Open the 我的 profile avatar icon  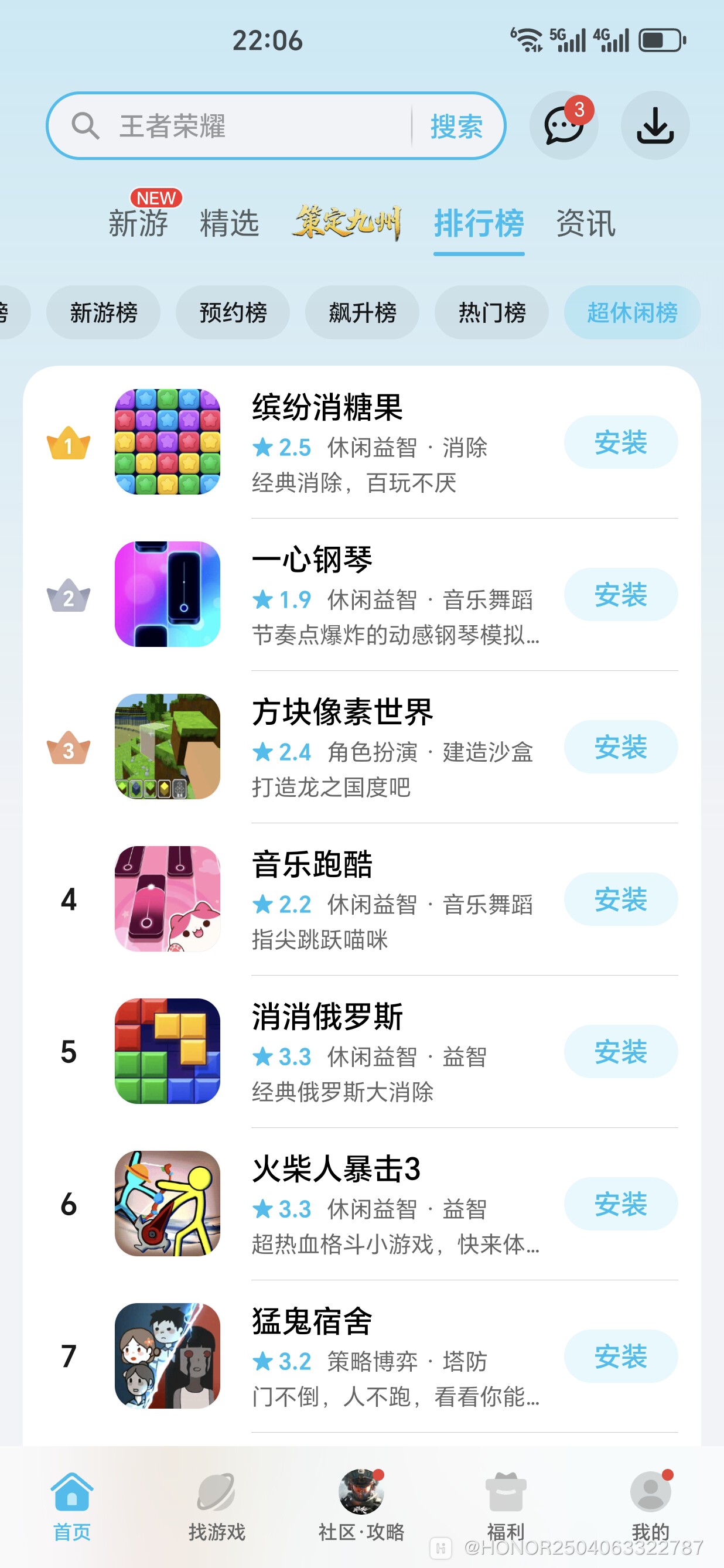(x=650, y=1491)
